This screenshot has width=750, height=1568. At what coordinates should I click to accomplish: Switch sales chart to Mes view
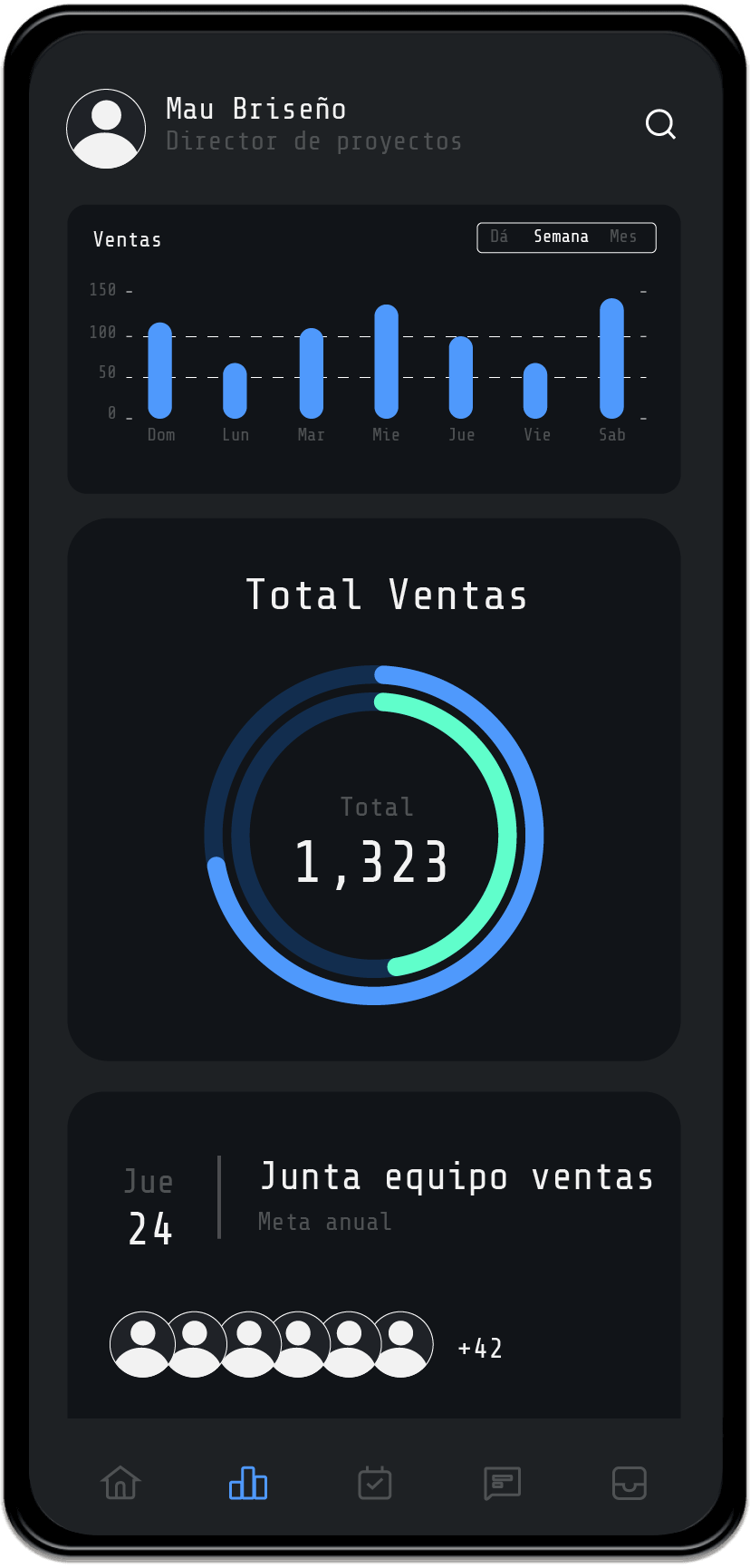tap(623, 237)
